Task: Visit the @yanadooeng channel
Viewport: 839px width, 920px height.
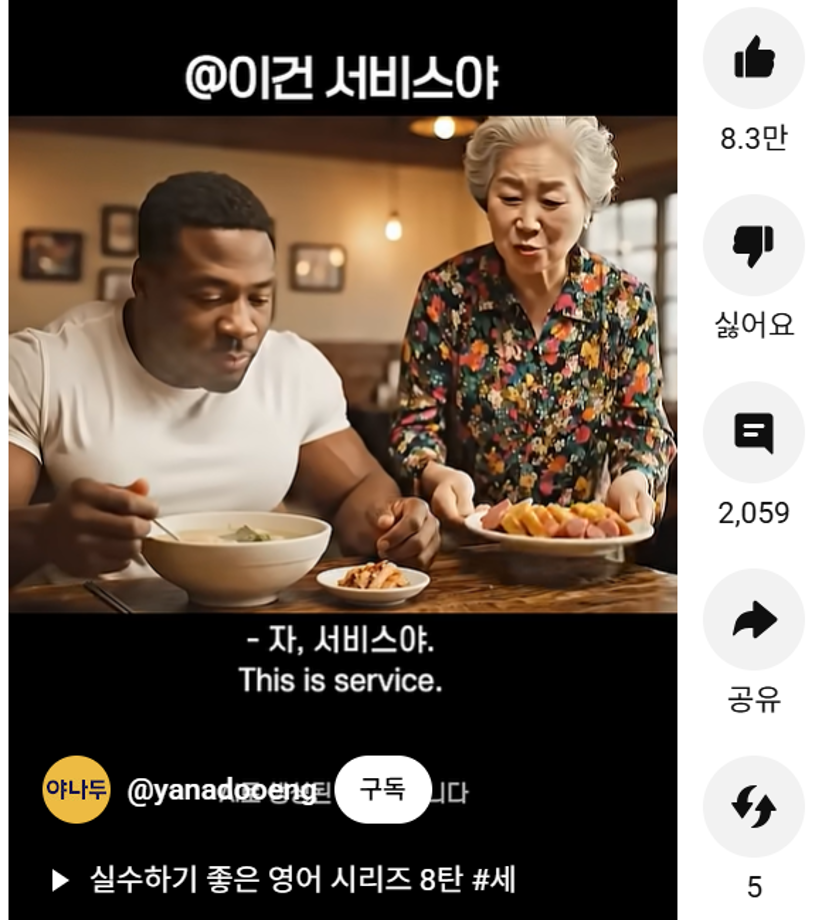Action: point(220,791)
